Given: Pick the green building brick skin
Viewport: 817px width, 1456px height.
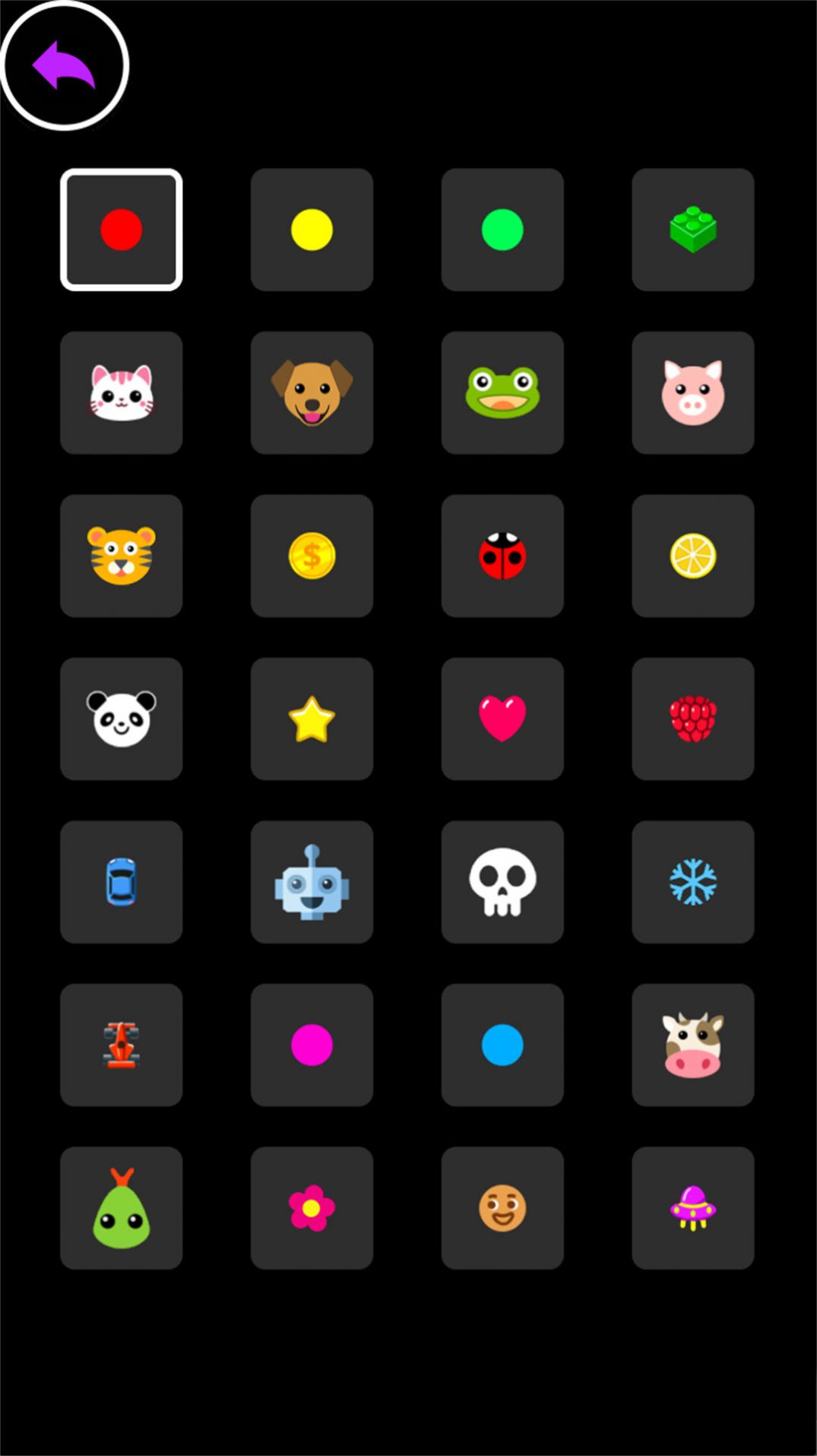Looking at the screenshot, I should pyautogui.click(x=692, y=230).
